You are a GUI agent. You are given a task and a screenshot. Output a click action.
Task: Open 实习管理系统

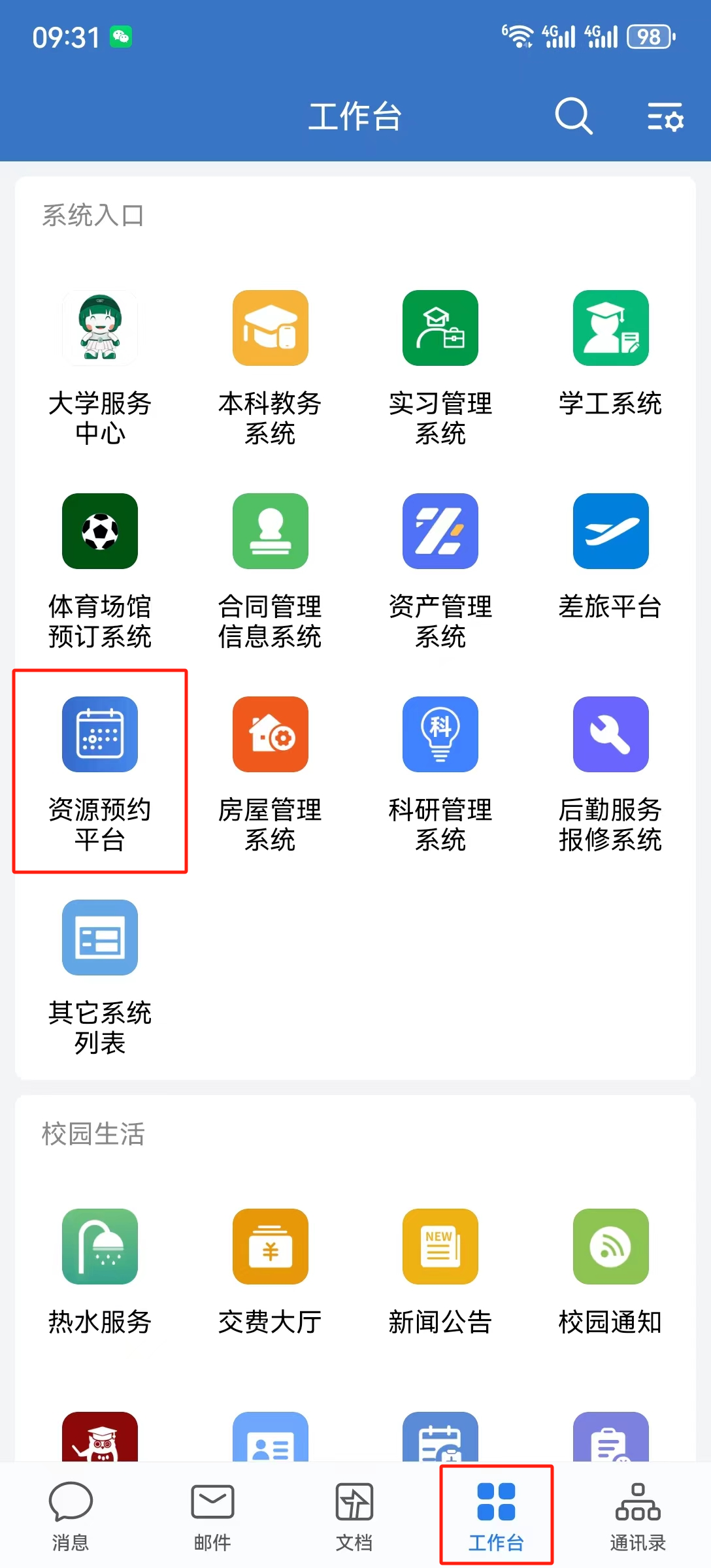click(x=440, y=328)
